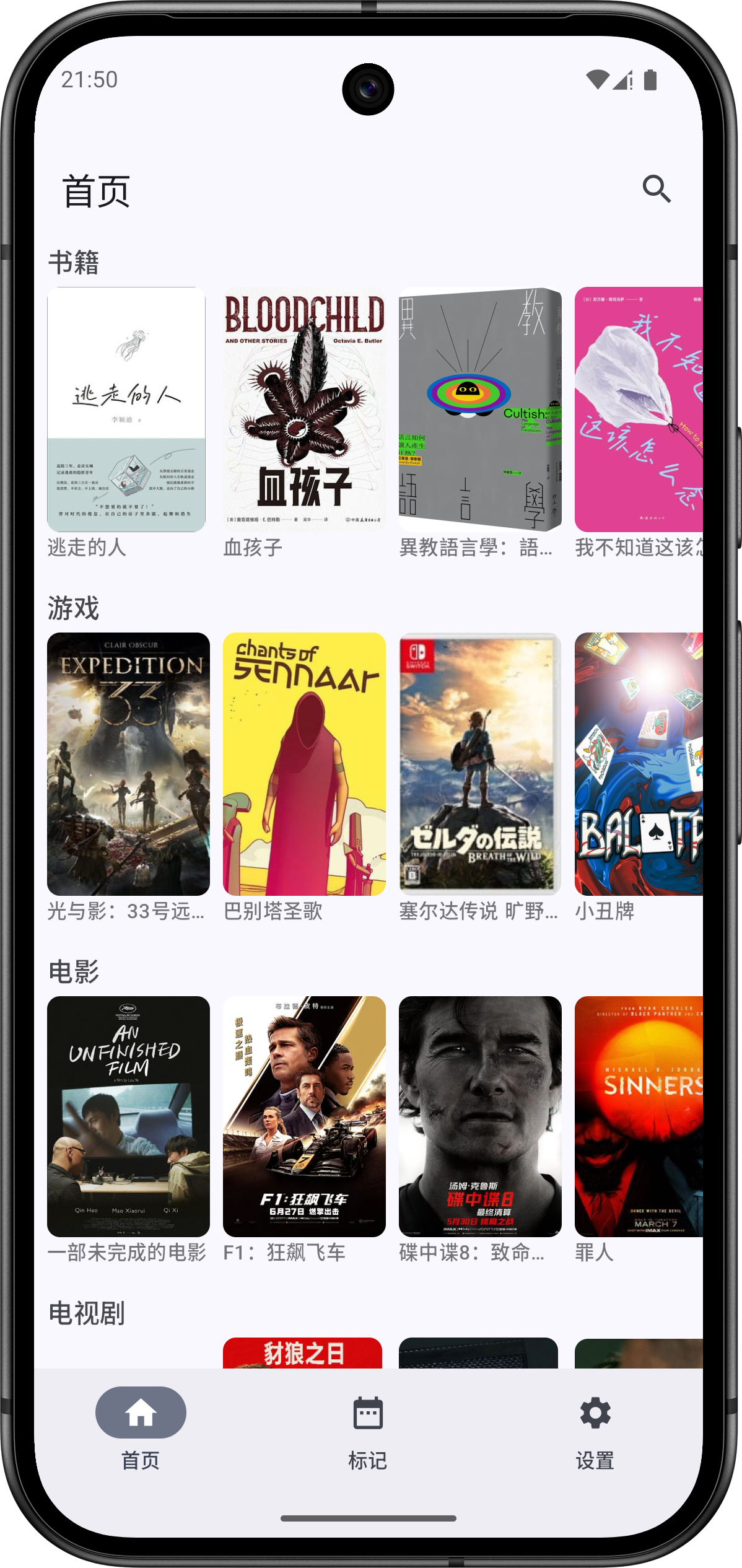742x1568 pixels.
Task: Open the game 塞尔达传说 旷野之息
Action: [480, 763]
